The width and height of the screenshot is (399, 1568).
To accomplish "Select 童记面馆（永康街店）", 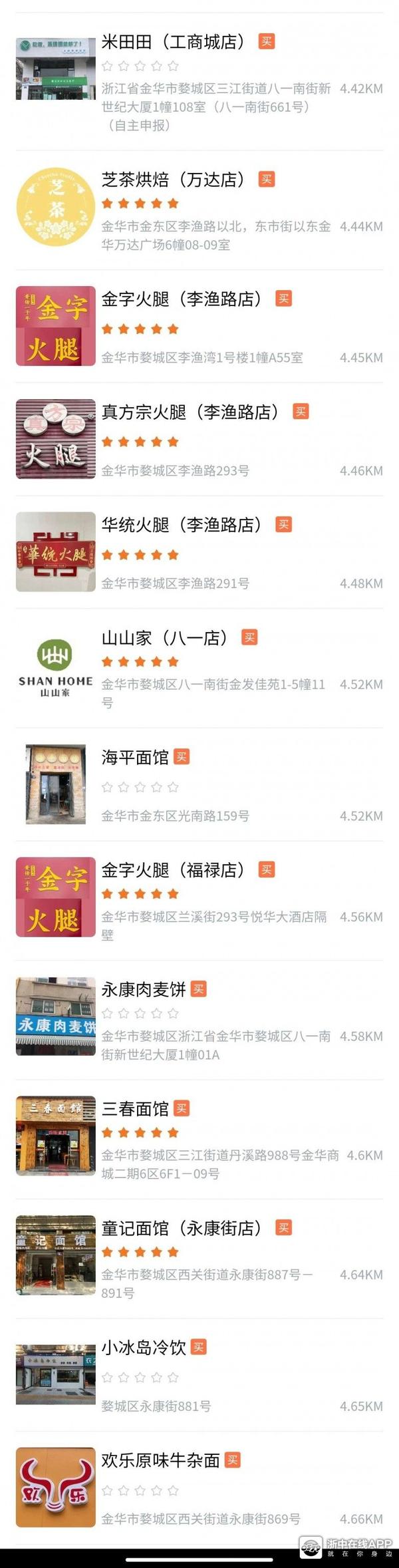I will pyautogui.click(x=181, y=1228).
